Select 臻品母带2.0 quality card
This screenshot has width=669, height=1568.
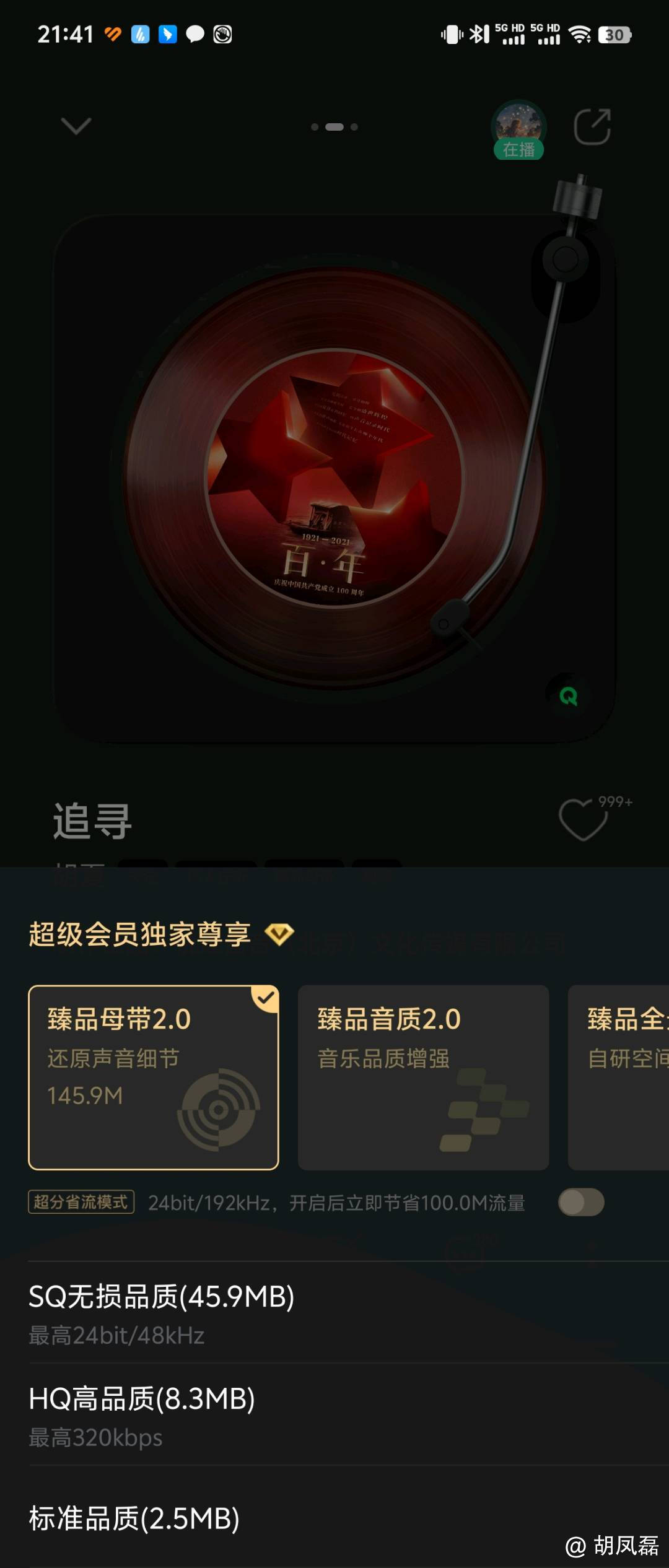[154, 1077]
